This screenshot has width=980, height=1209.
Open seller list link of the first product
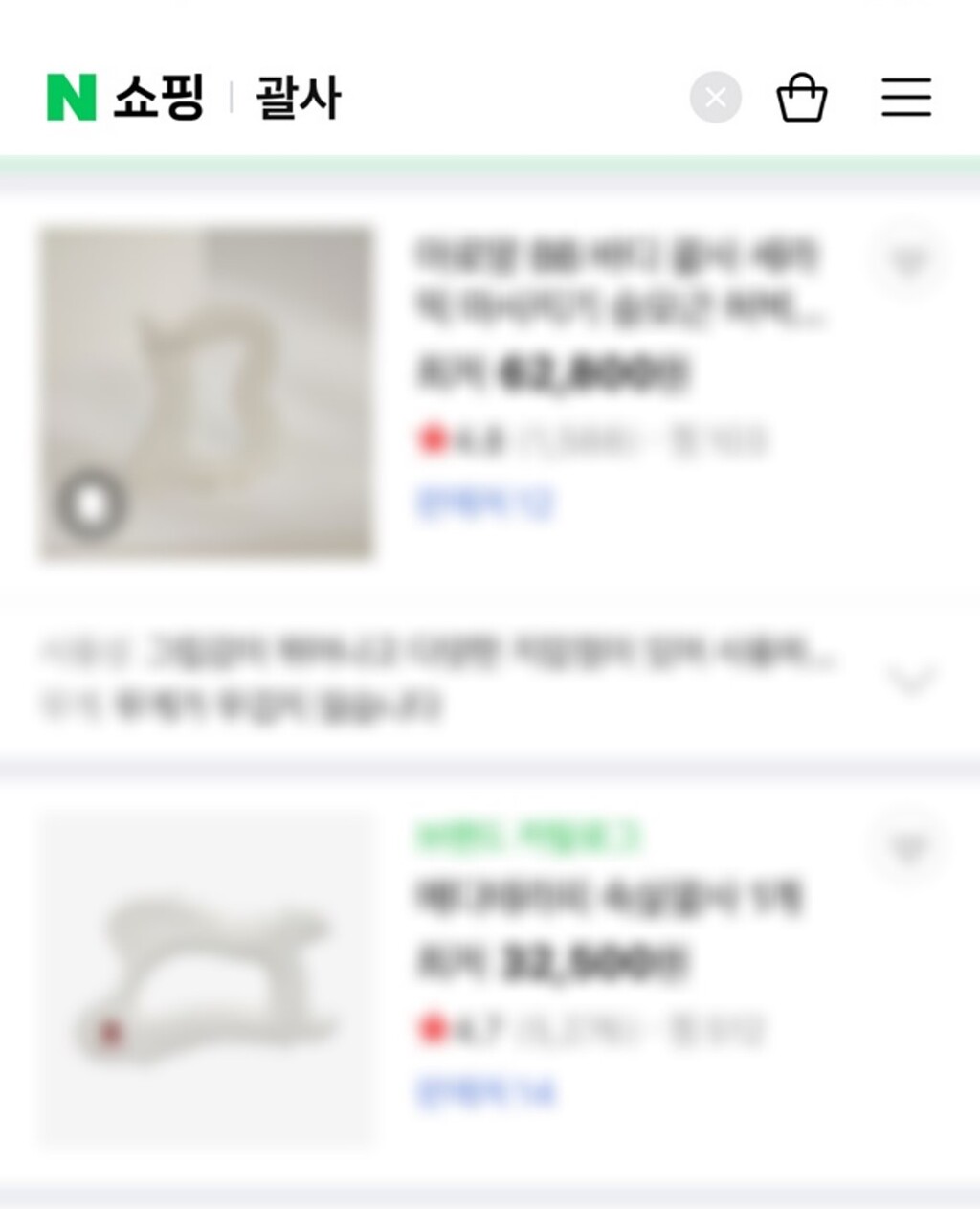(x=485, y=503)
